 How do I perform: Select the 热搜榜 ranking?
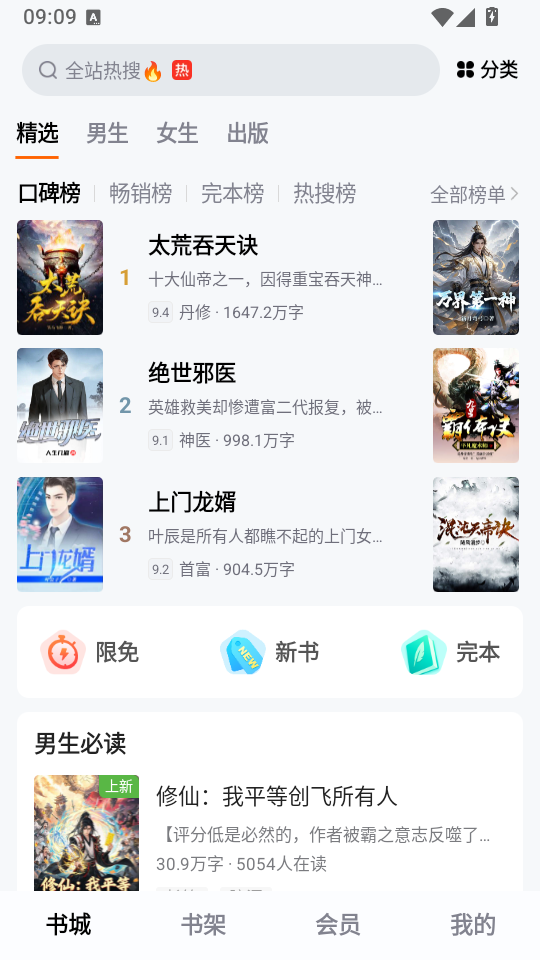click(x=324, y=193)
